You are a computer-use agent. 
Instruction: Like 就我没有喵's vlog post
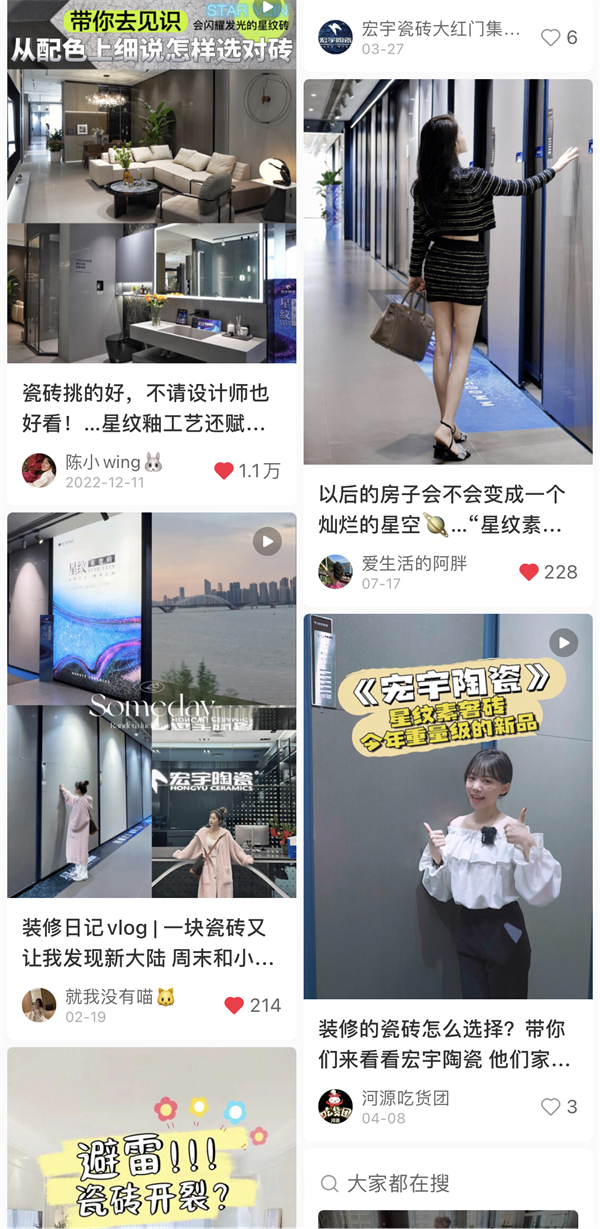click(234, 1005)
